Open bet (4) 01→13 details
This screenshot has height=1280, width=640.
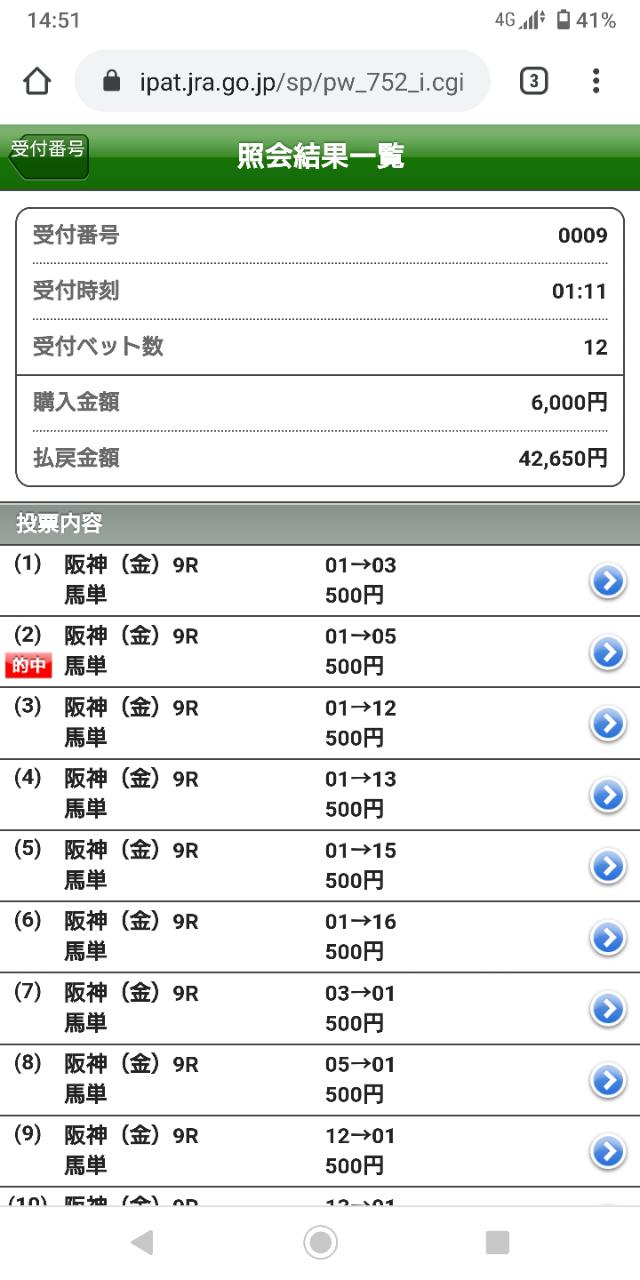click(x=607, y=794)
